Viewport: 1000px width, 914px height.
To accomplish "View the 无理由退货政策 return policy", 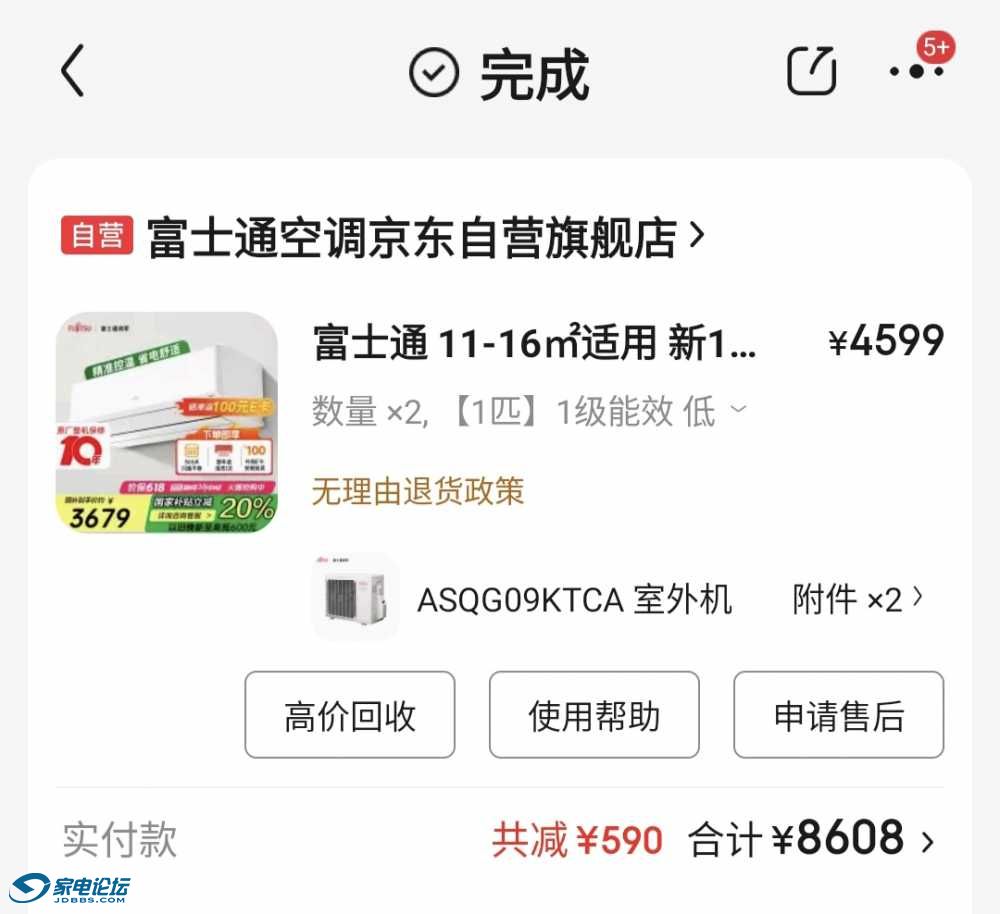I will pos(418,491).
